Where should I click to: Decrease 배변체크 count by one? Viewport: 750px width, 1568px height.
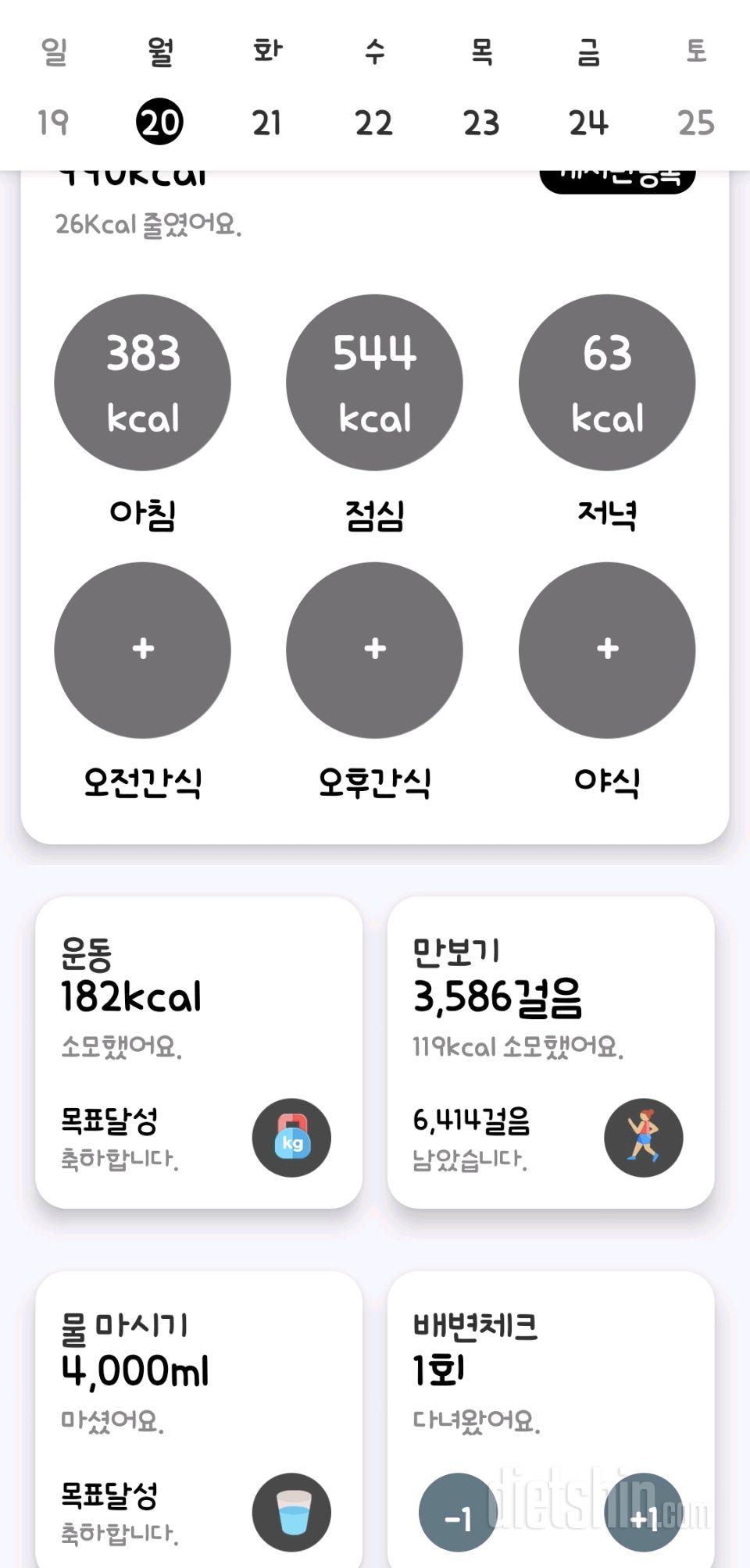point(458,1513)
